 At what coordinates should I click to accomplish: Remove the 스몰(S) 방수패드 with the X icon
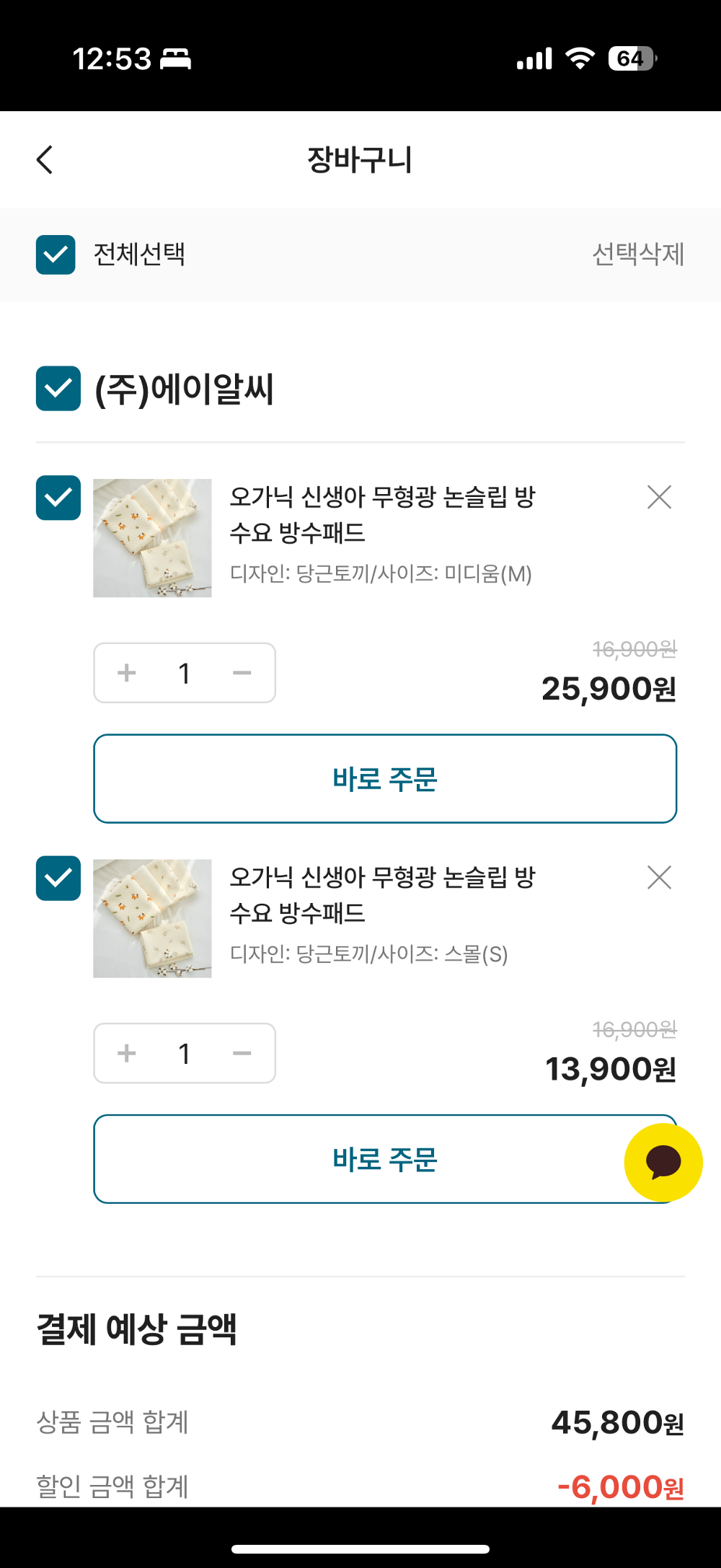point(658,878)
